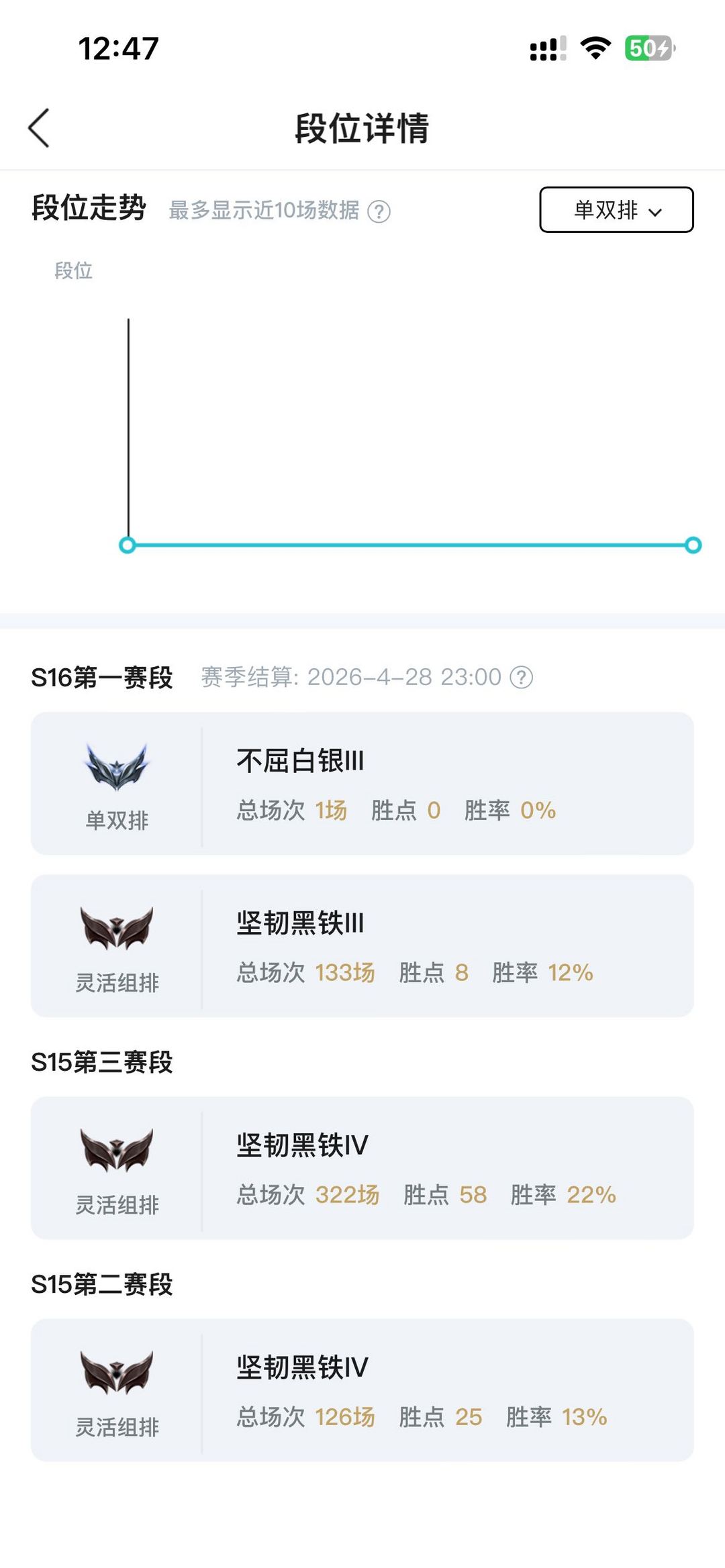Expand the chevron next to 单双排
Image resolution: width=725 pixels, height=1568 pixels.
pyautogui.click(x=655, y=212)
